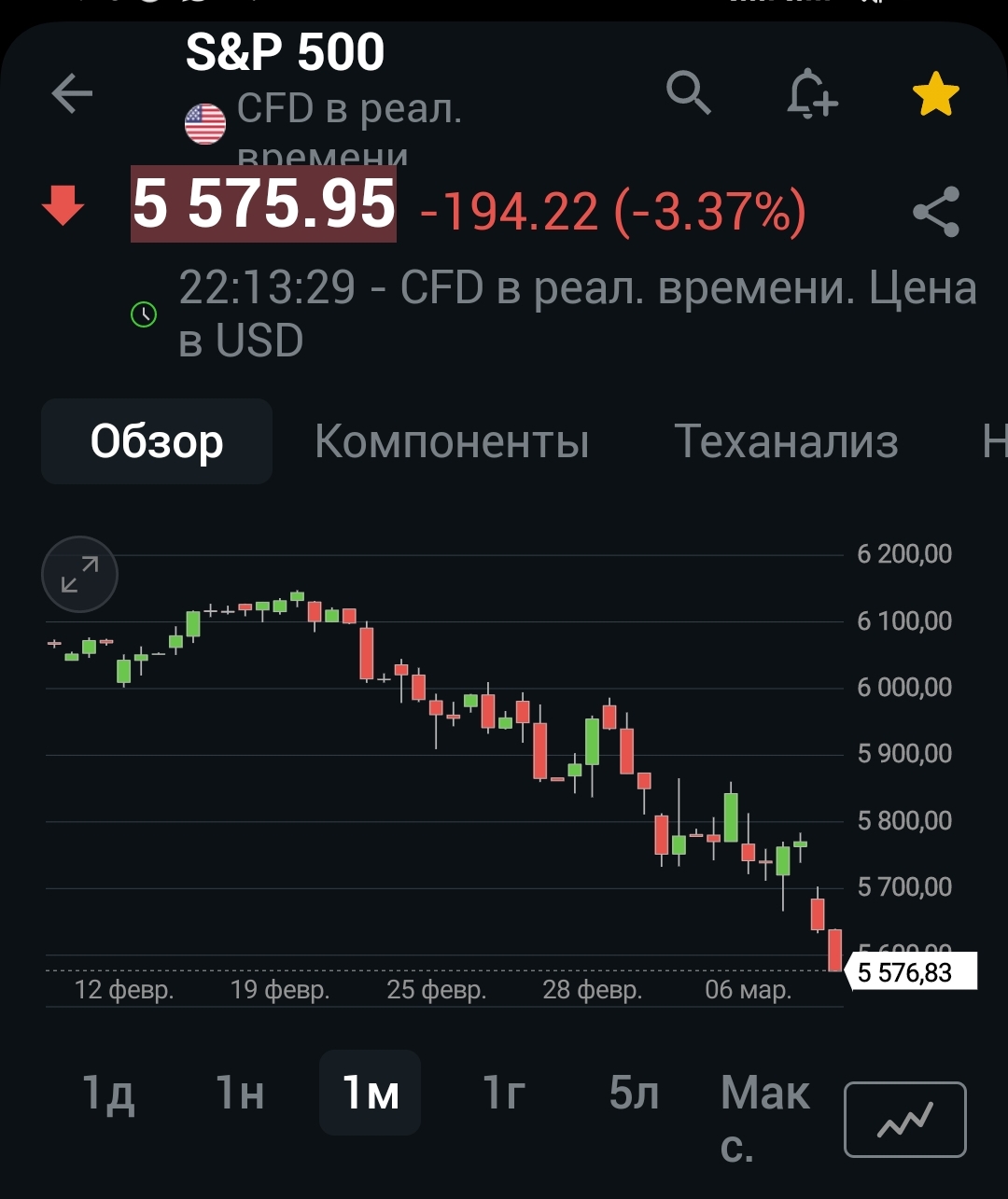Select the 1н chart period
Screen dimensions: 1008x1199
pyautogui.click(x=240, y=1093)
